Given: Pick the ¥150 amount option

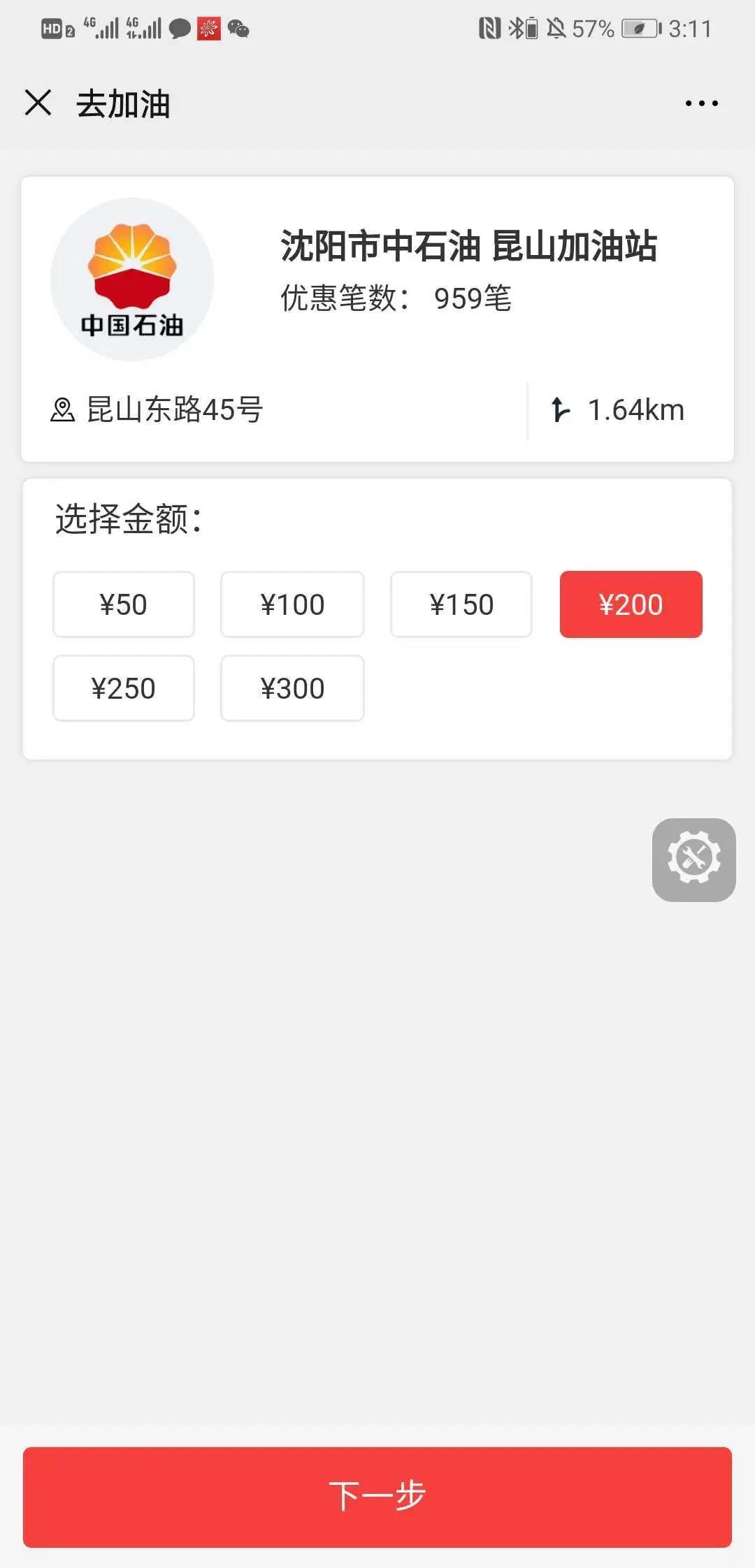Looking at the screenshot, I should [461, 604].
